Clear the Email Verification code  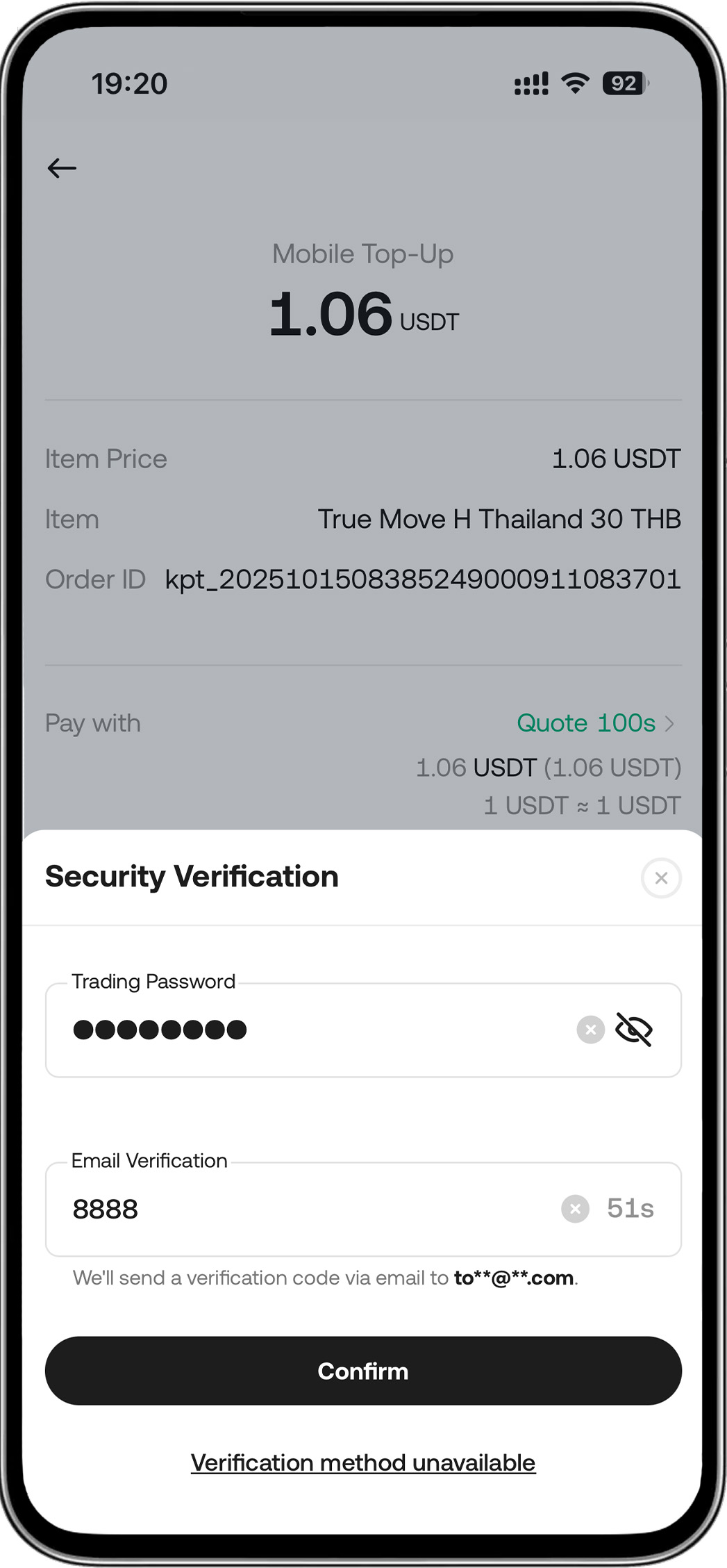(x=575, y=1209)
